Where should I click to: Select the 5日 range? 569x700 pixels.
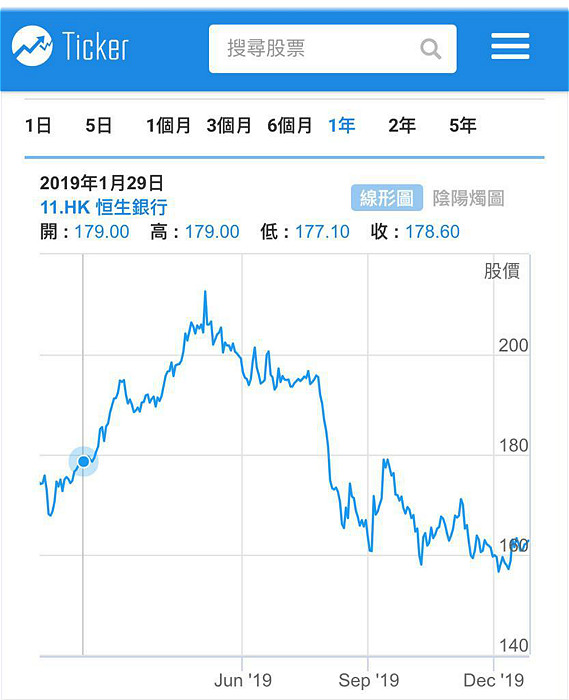[x=98, y=125]
